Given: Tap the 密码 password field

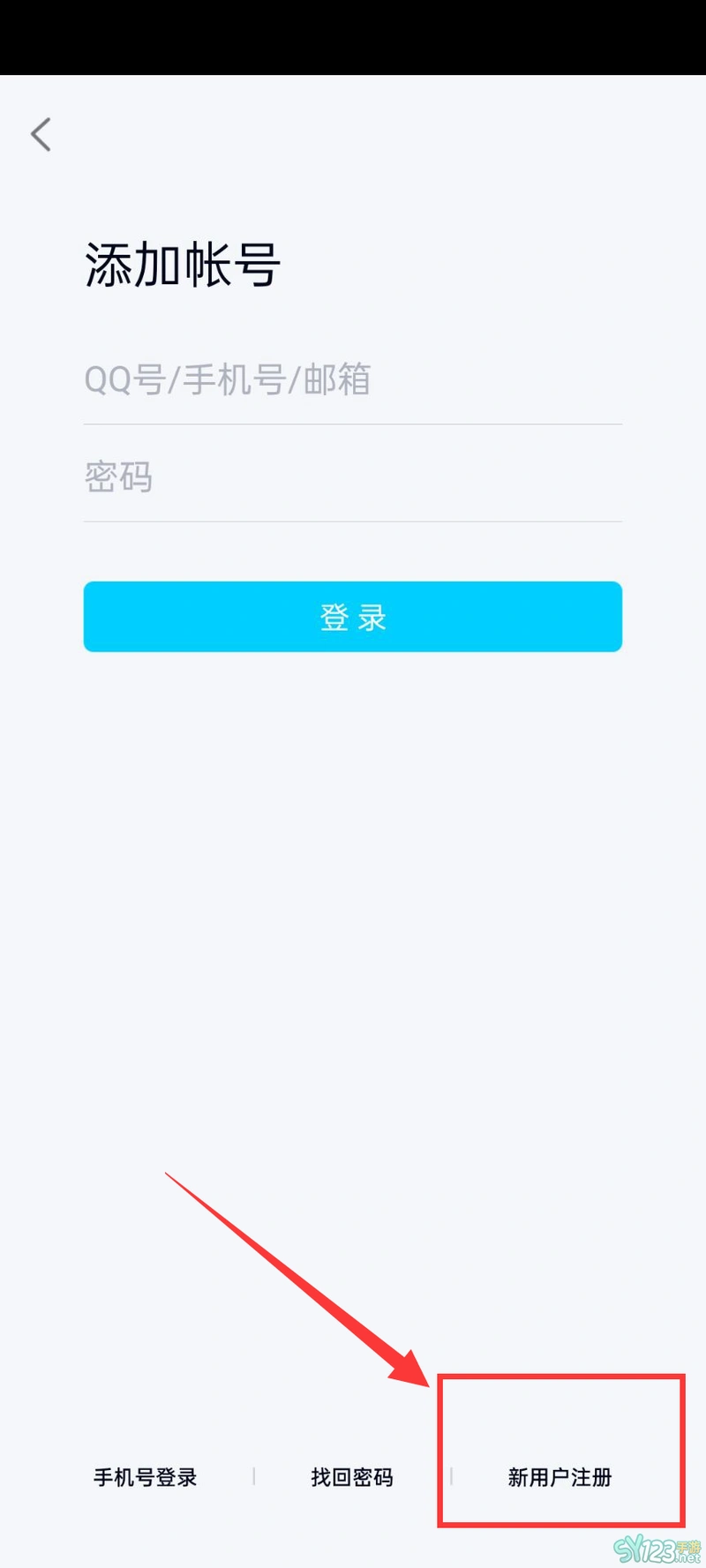Looking at the screenshot, I should pyautogui.click(x=353, y=476).
